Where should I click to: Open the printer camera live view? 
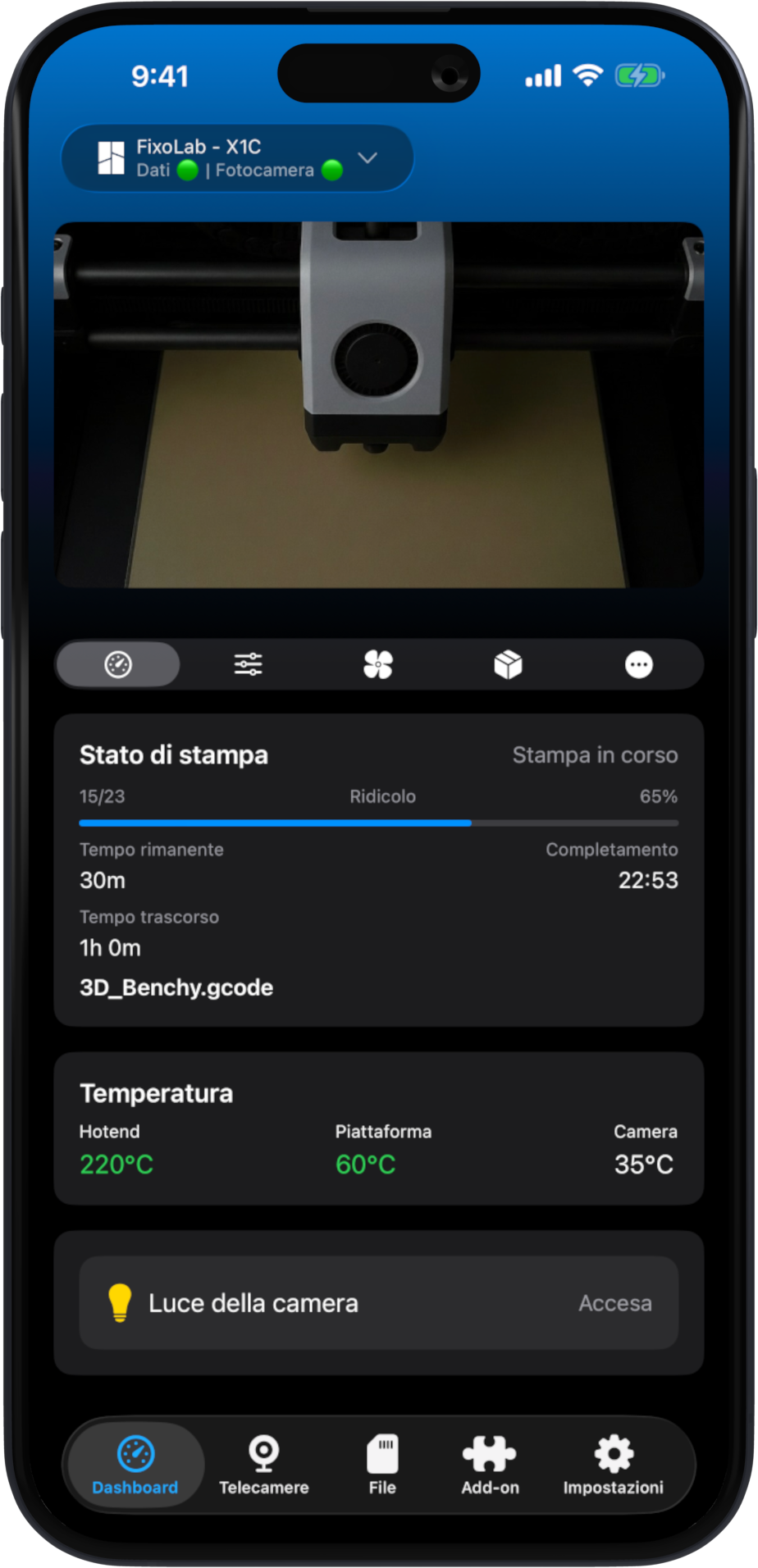[x=378, y=404]
